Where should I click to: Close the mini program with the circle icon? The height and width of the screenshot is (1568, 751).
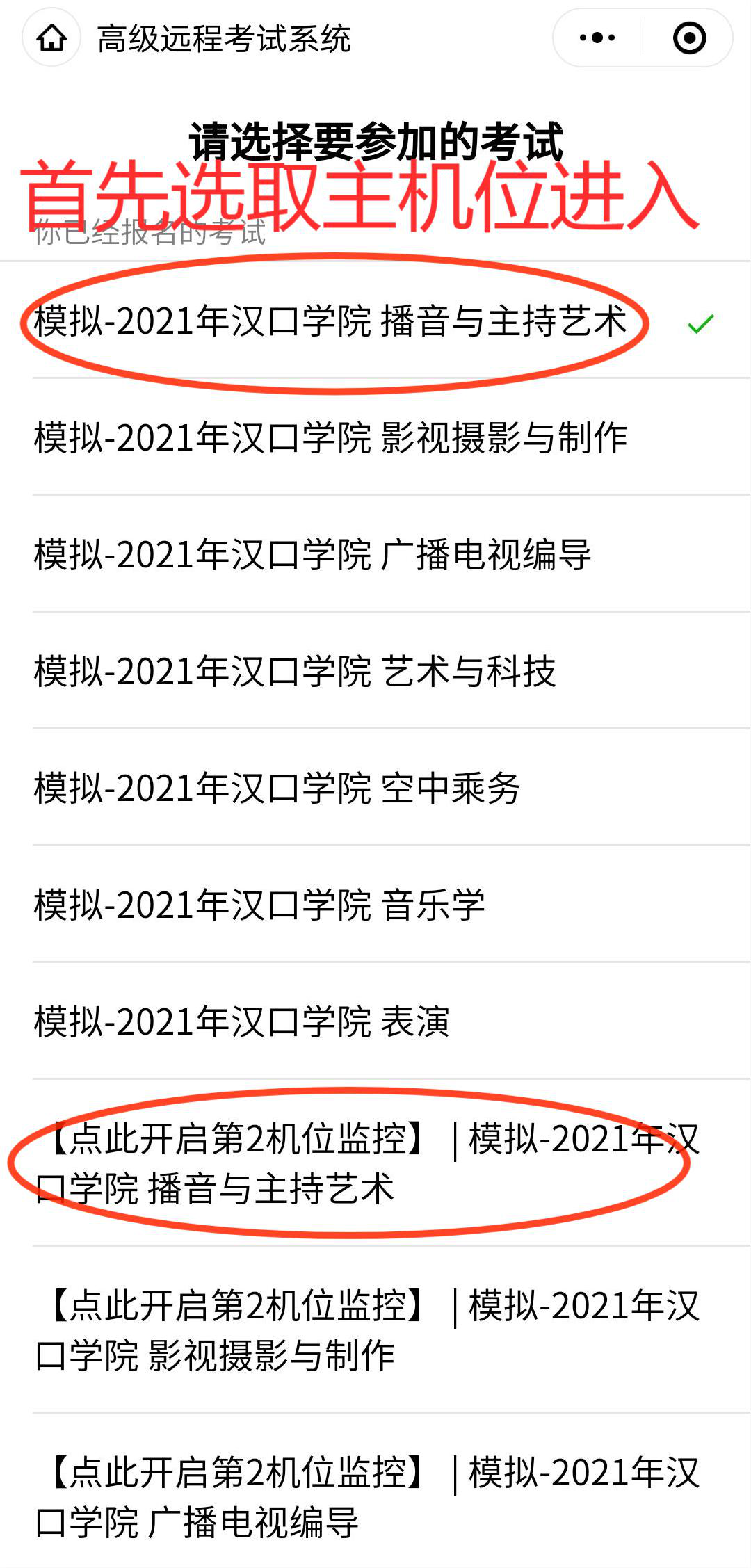(x=689, y=38)
